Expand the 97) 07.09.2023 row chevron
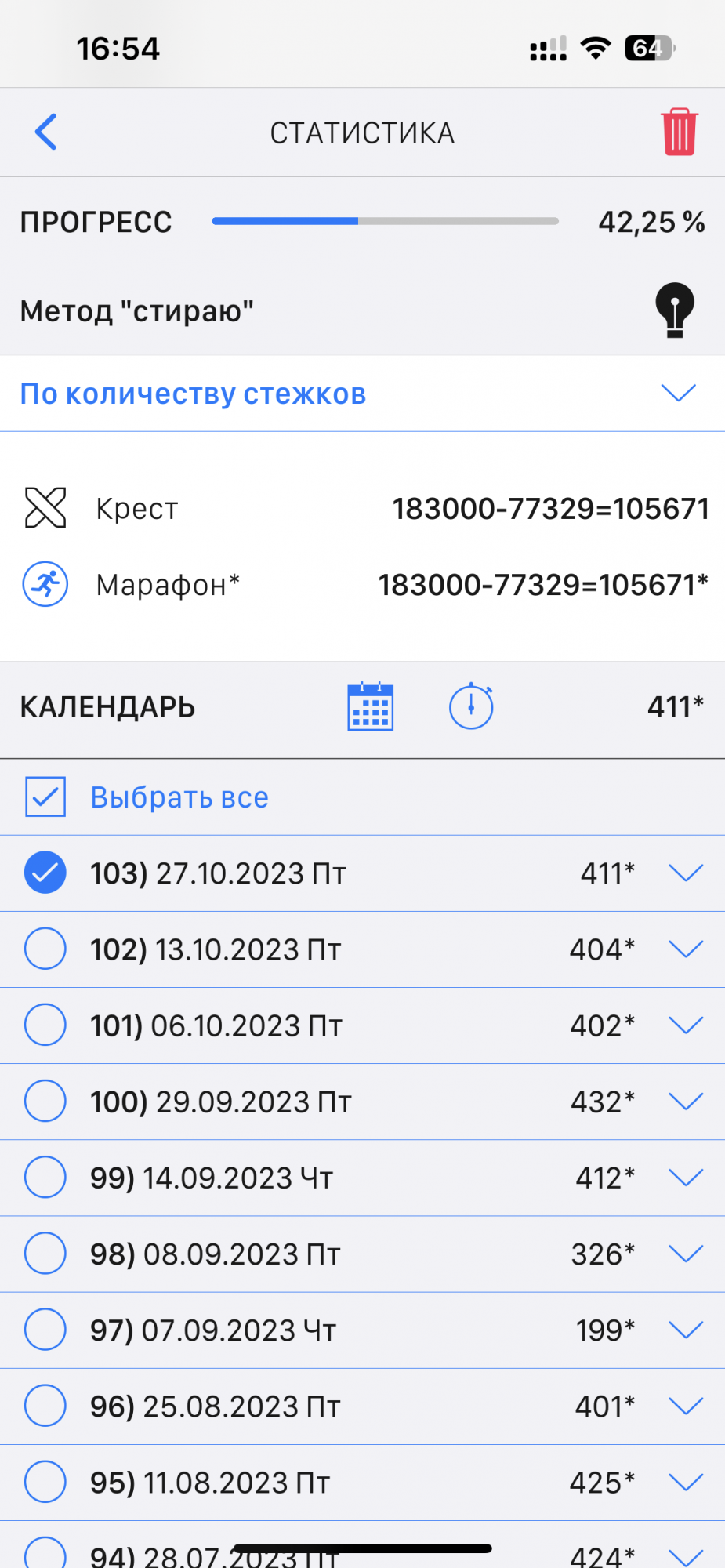725x1568 pixels. (x=686, y=1330)
